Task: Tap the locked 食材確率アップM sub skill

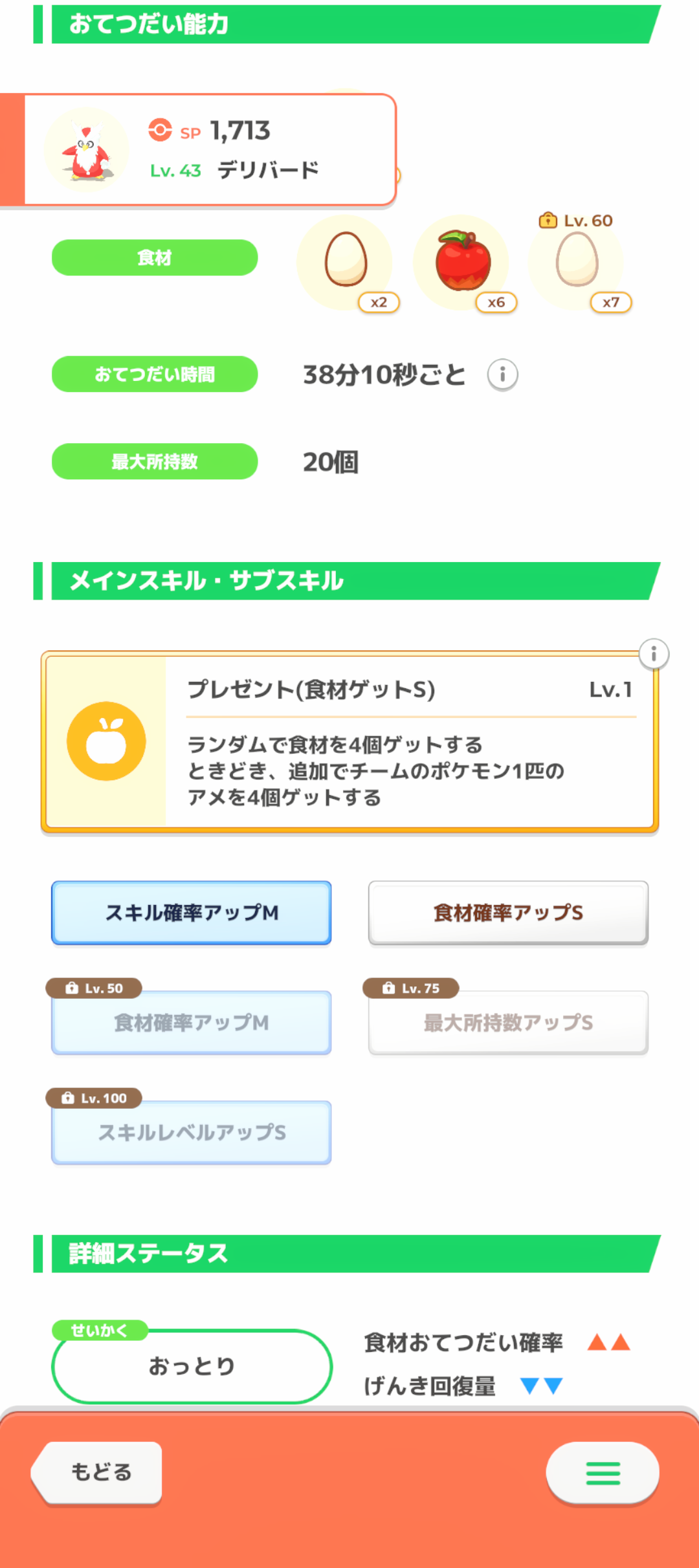Action: (192, 1023)
